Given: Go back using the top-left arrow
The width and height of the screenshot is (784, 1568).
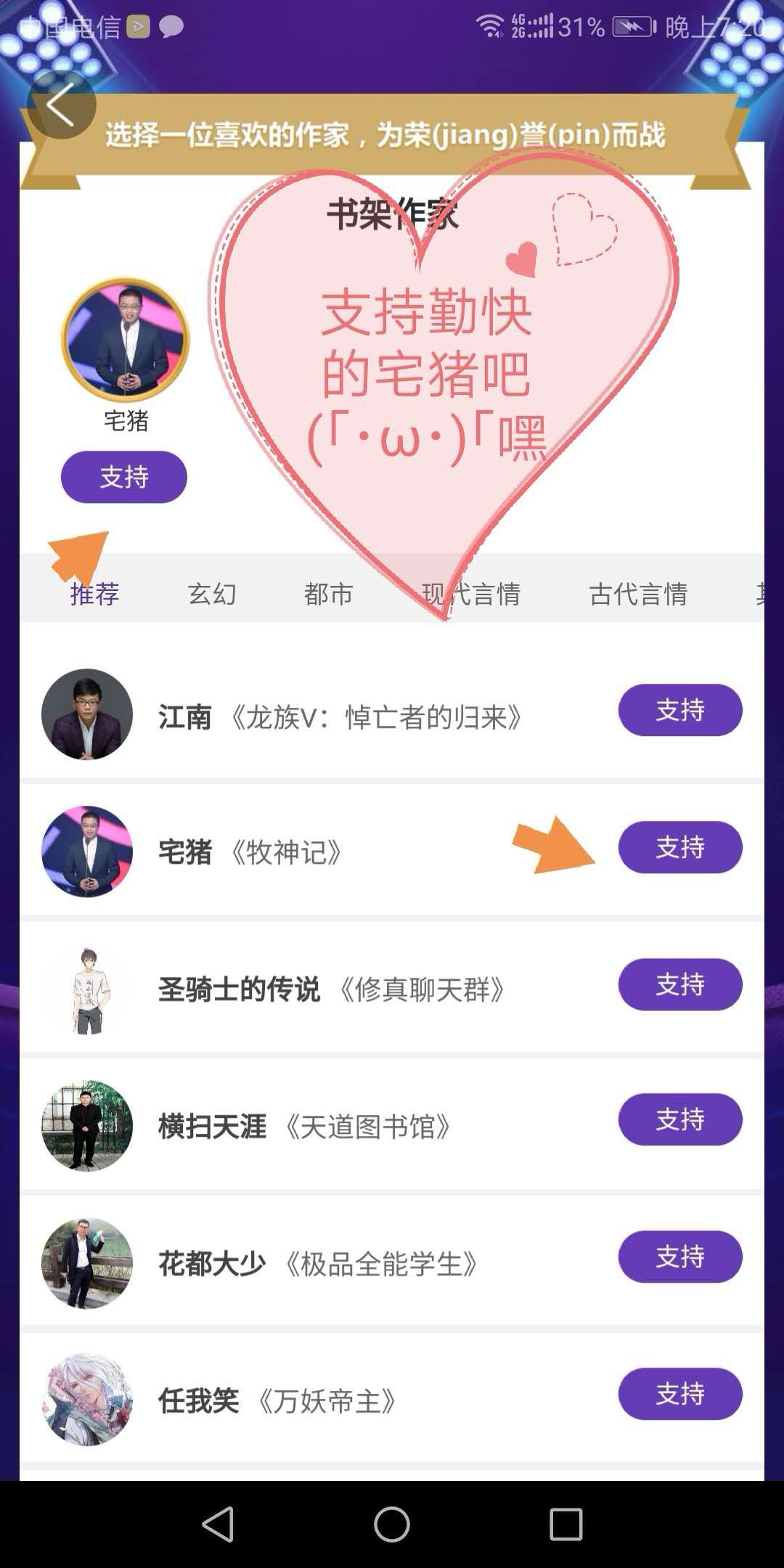Looking at the screenshot, I should point(61,105).
